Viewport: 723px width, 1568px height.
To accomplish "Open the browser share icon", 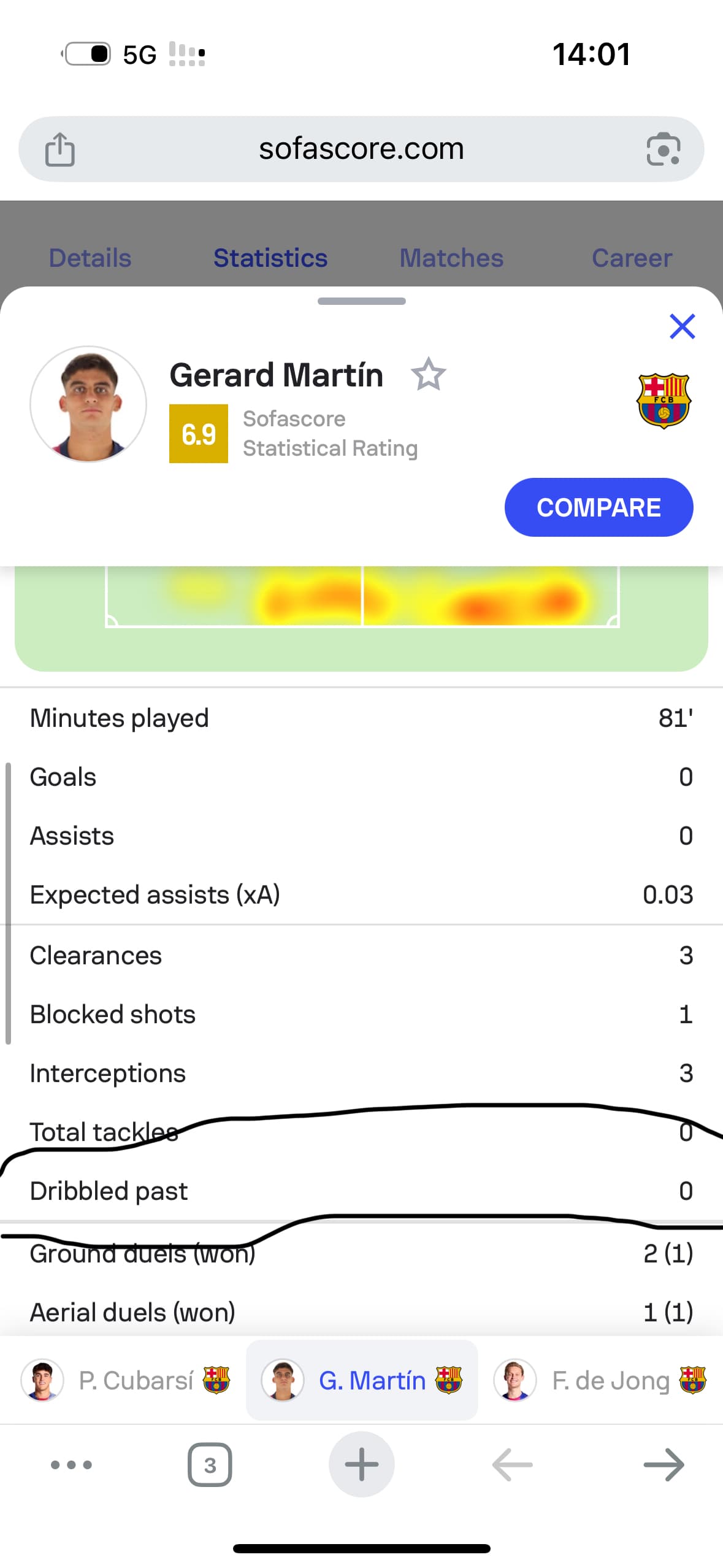I will tap(60, 149).
